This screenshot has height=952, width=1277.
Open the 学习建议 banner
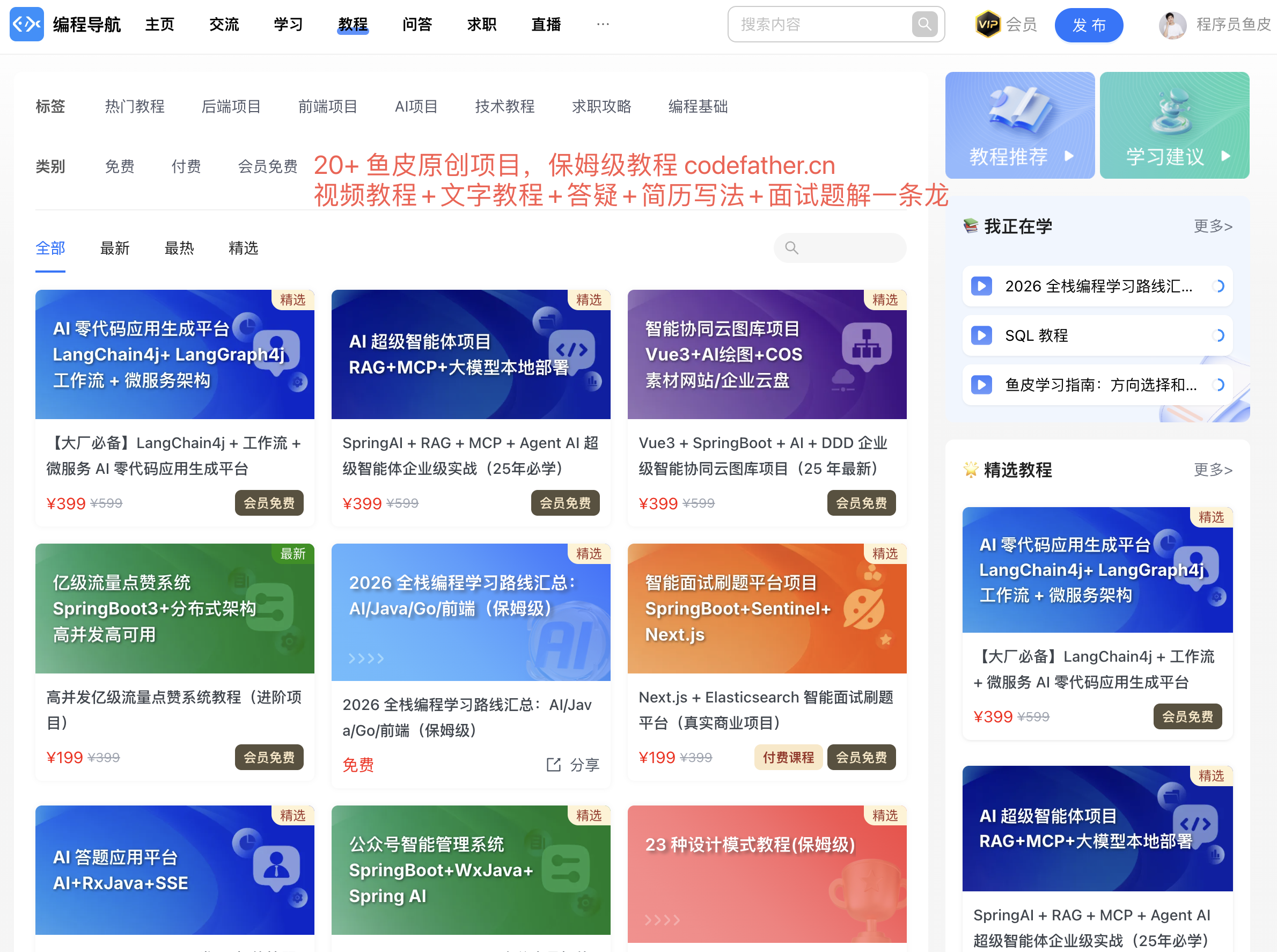pos(1174,125)
